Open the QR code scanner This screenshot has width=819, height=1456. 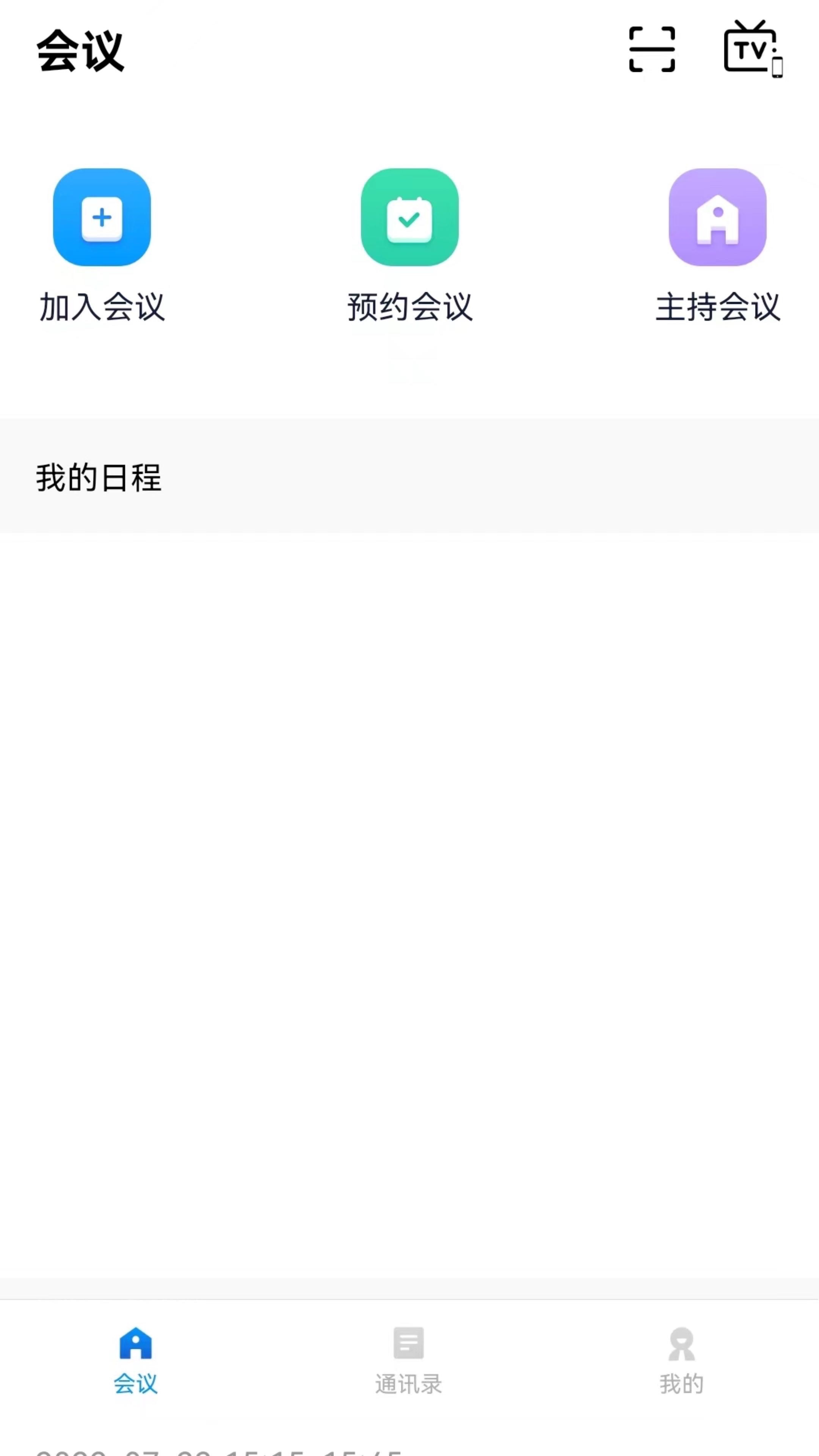pyautogui.click(x=652, y=50)
